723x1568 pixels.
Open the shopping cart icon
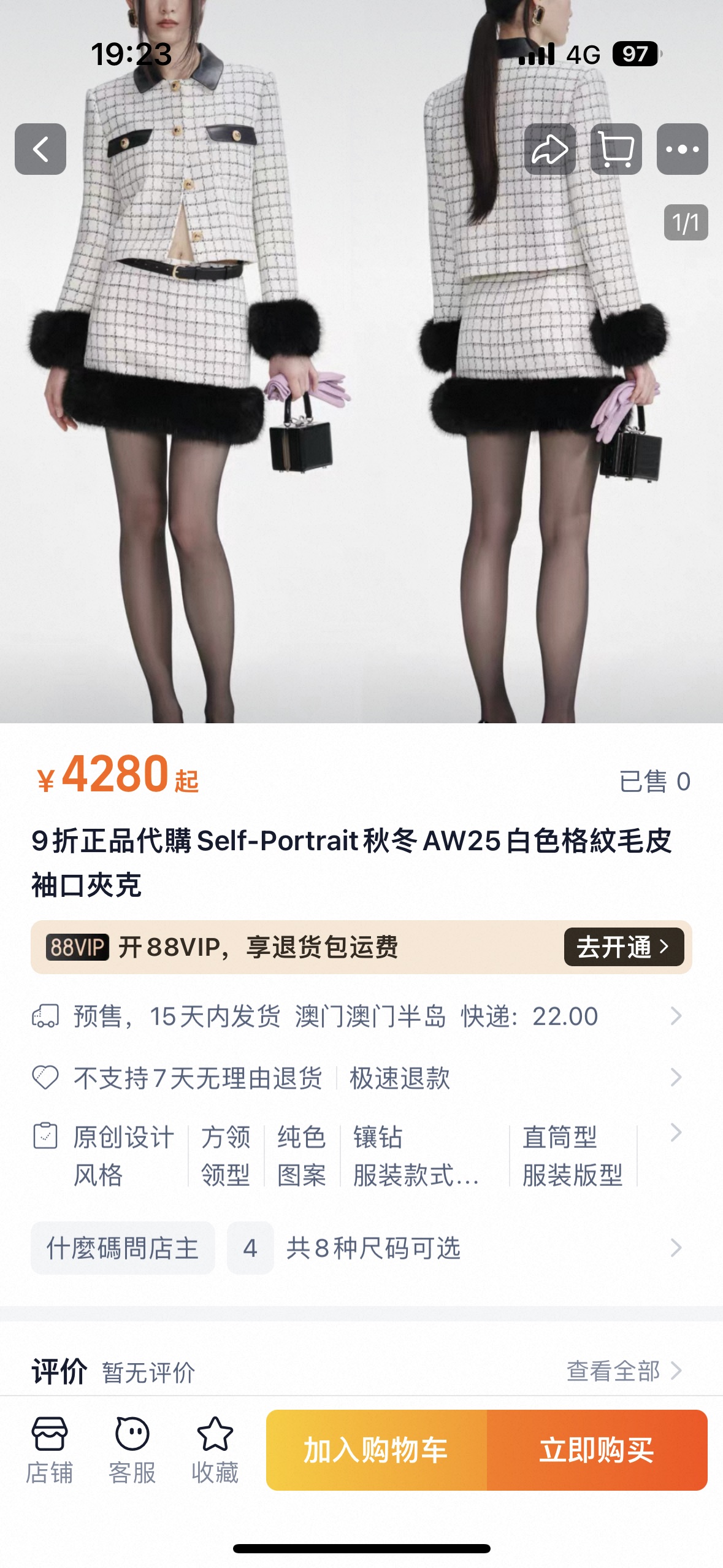tap(616, 149)
